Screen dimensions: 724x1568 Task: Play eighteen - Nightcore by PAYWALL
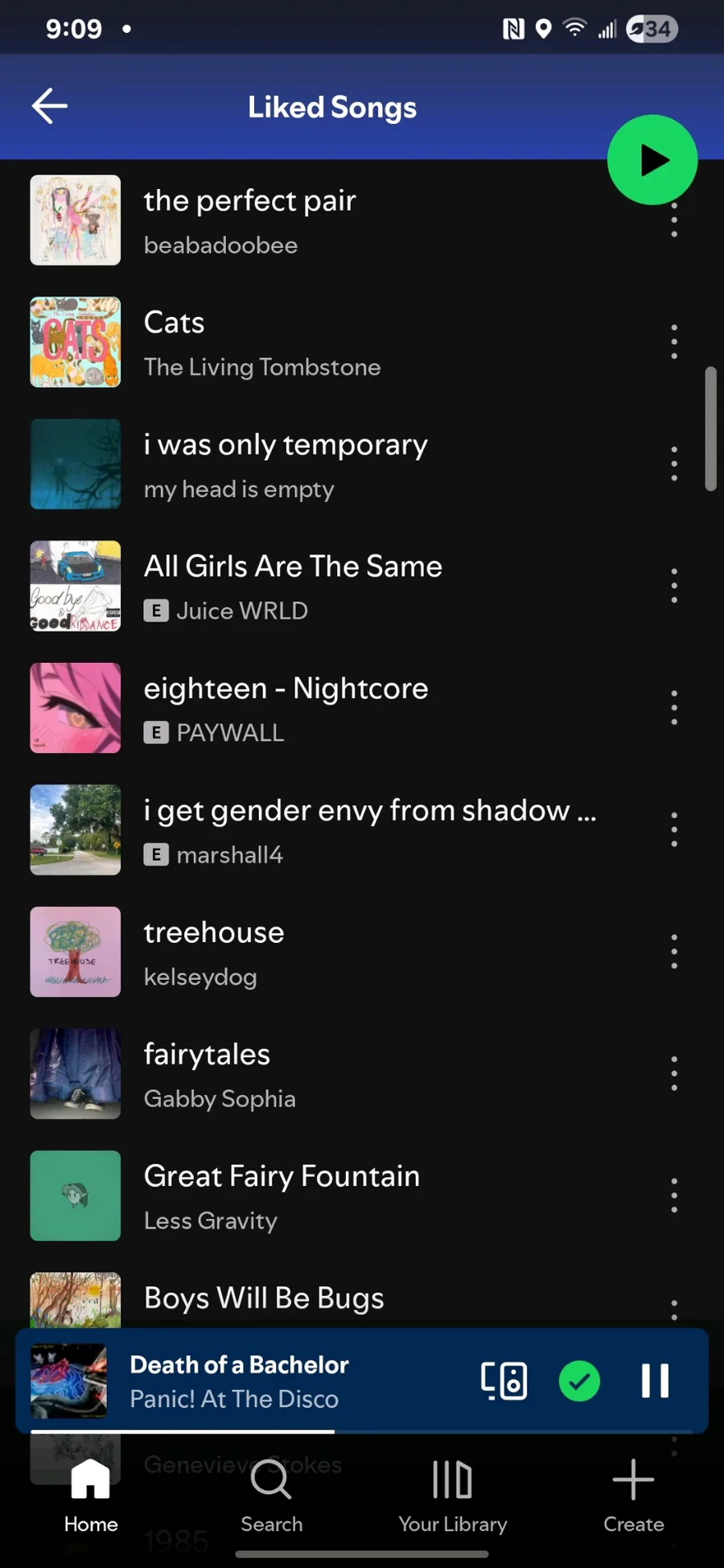coord(322,708)
